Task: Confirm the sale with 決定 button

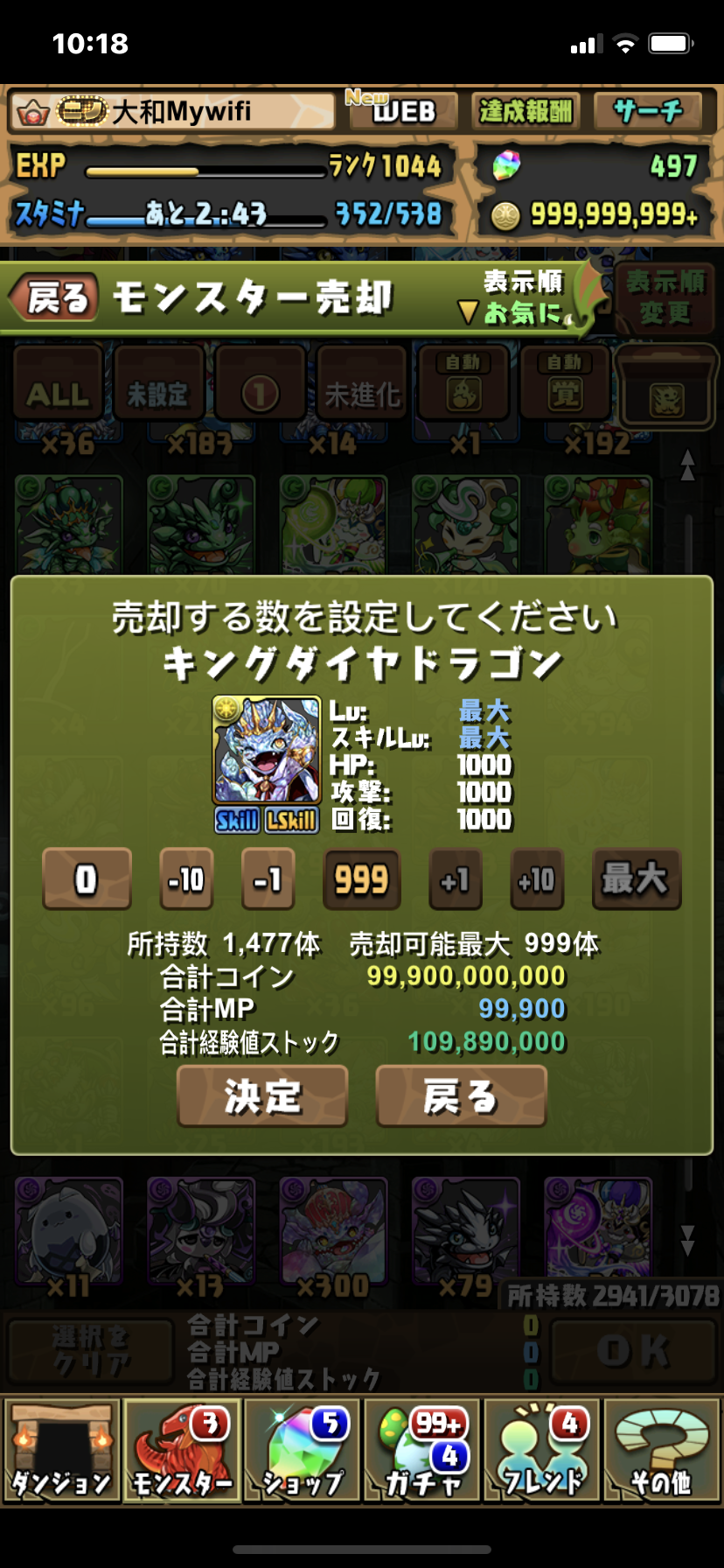Action: click(x=262, y=1095)
